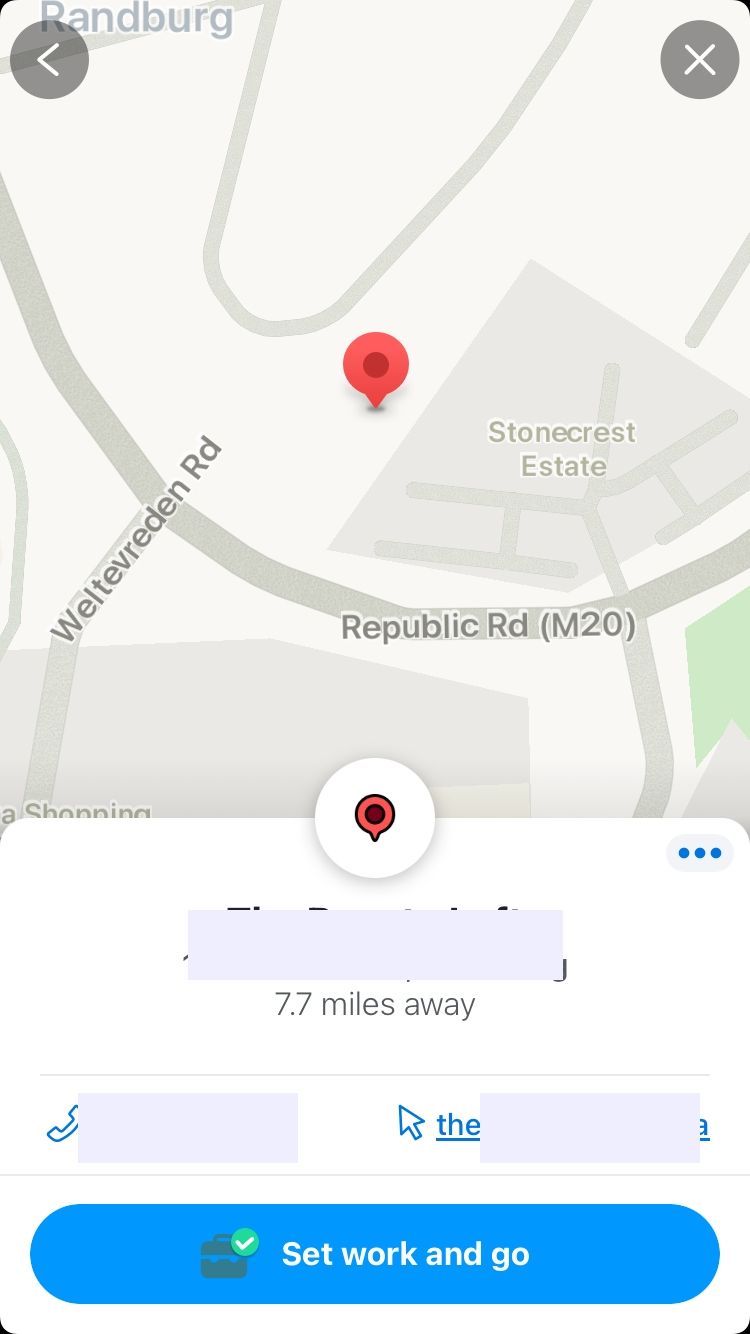Select the Stonecrest Estate label on the map

(561, 449)
